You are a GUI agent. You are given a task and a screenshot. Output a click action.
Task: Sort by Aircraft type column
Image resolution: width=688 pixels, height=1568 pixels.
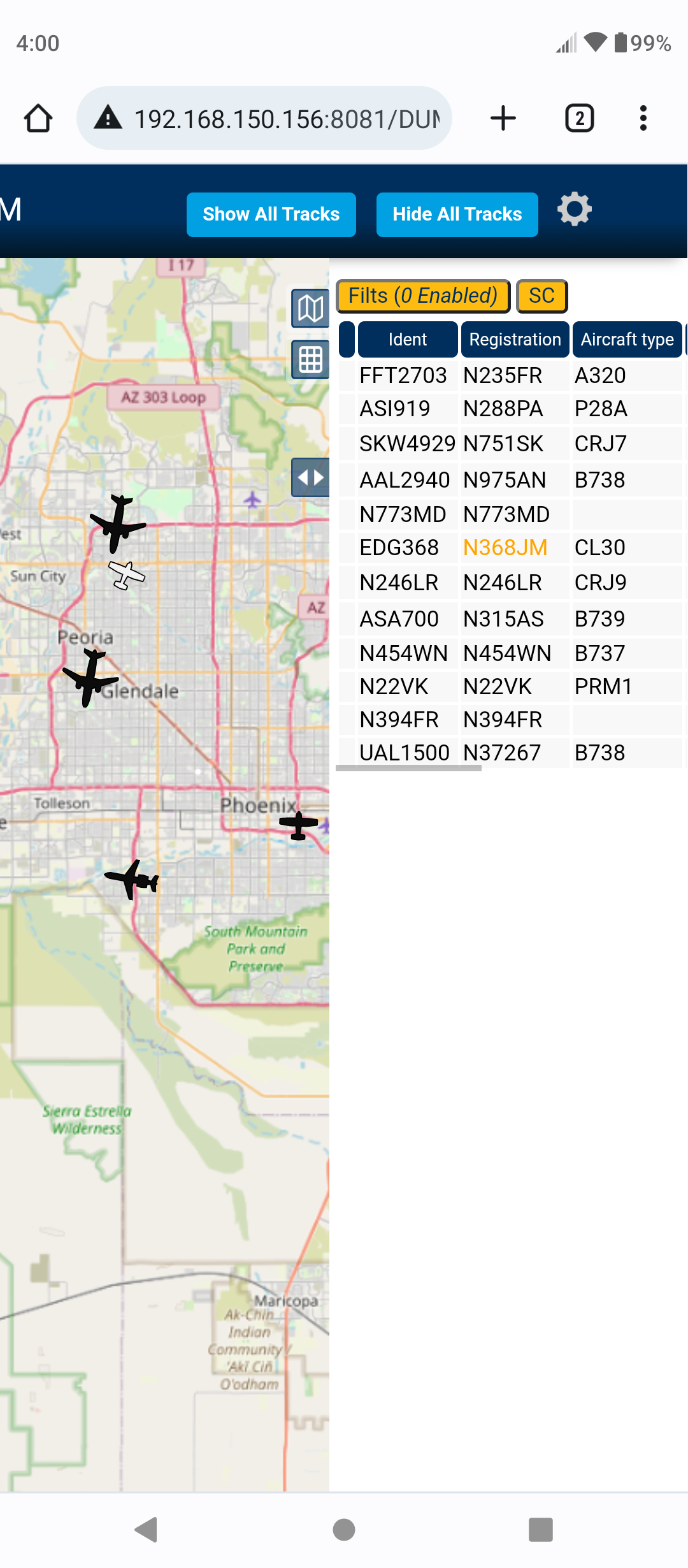627,339
